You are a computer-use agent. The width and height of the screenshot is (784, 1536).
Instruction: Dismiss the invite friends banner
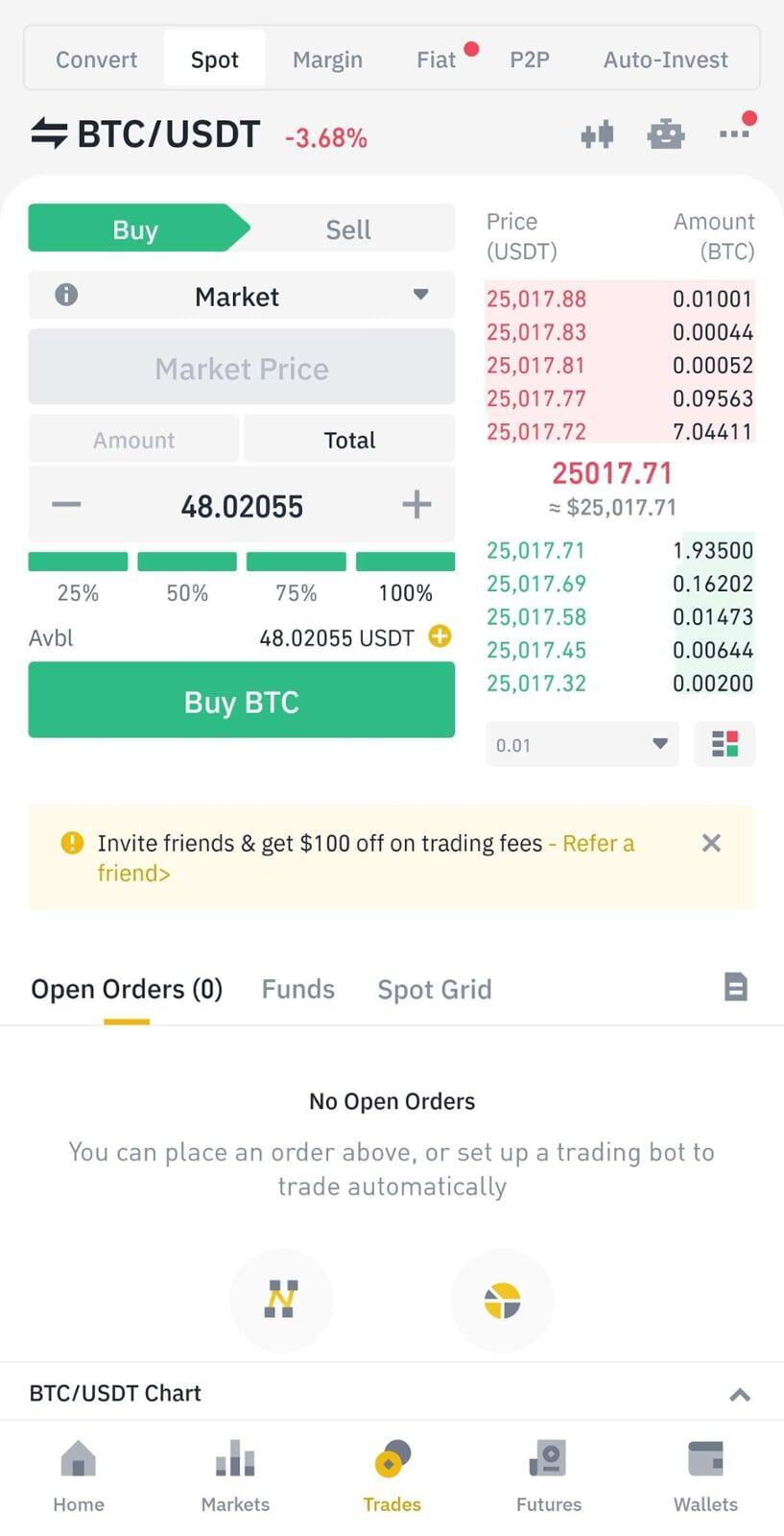711,843
